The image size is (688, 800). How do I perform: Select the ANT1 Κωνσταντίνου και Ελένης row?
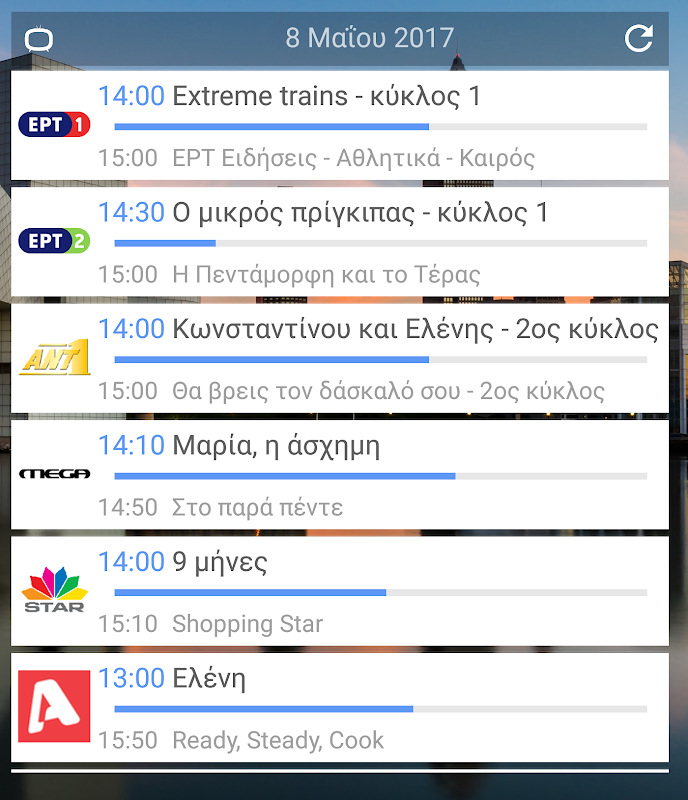340,358
